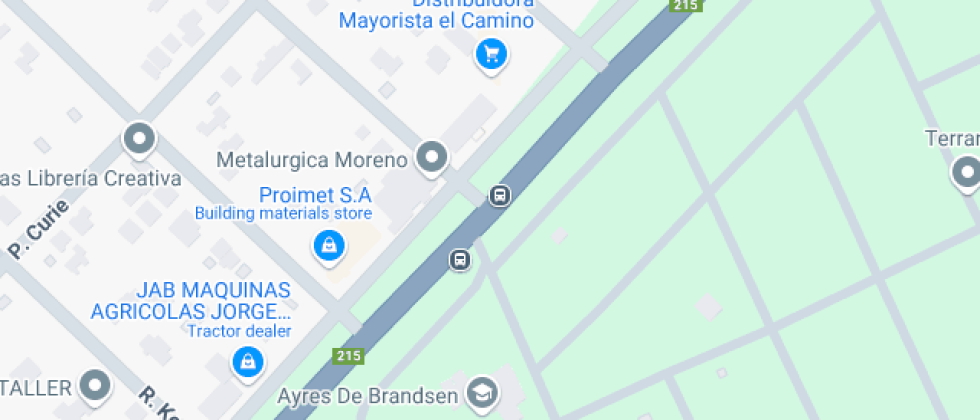Viewport: 980px width, 420px height.
Task: Select the Ayres De Brandsen school marker
Action: 482,392
